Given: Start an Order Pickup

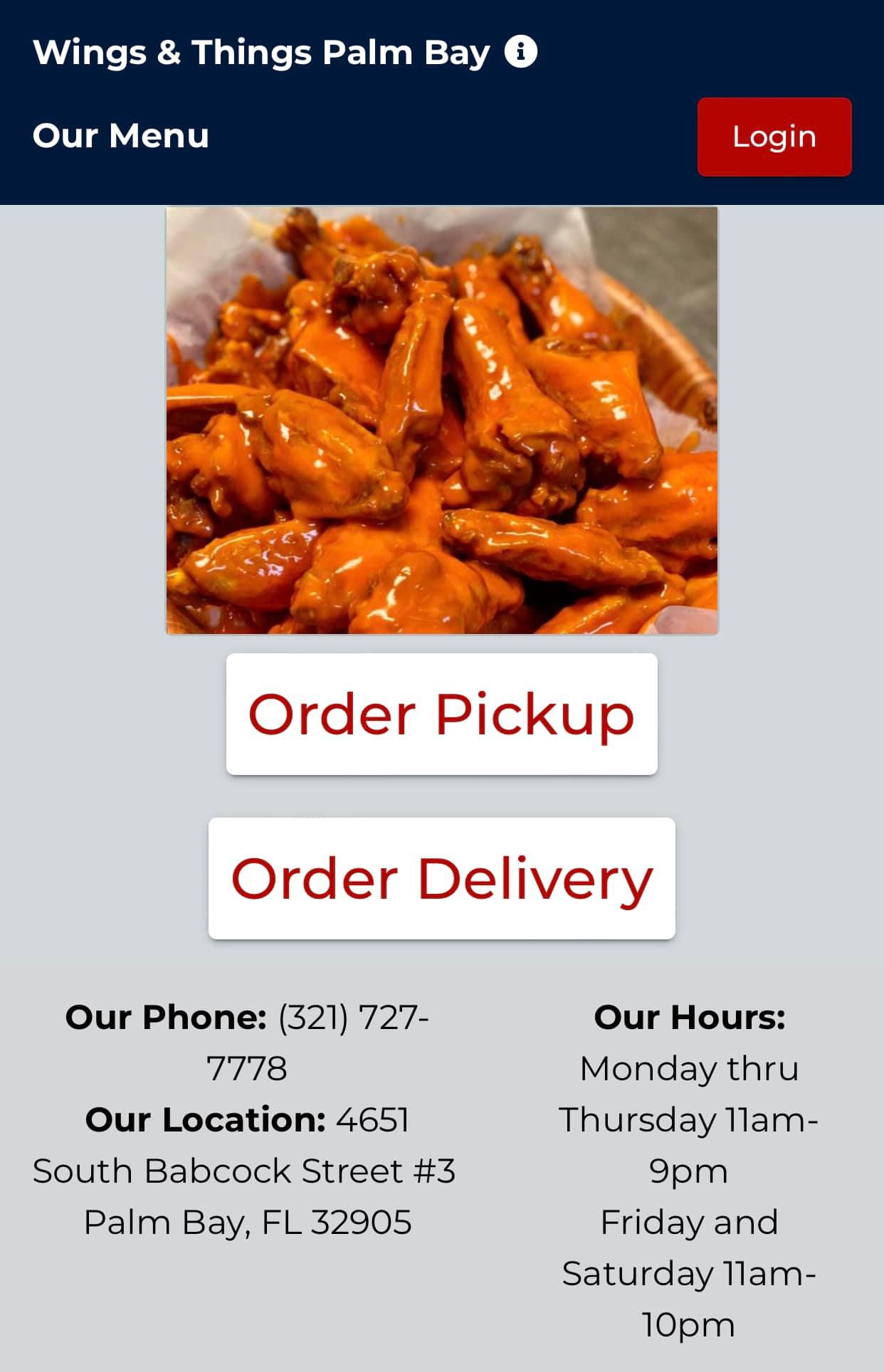Looking at the screenshot, I should tap(441, 714).
